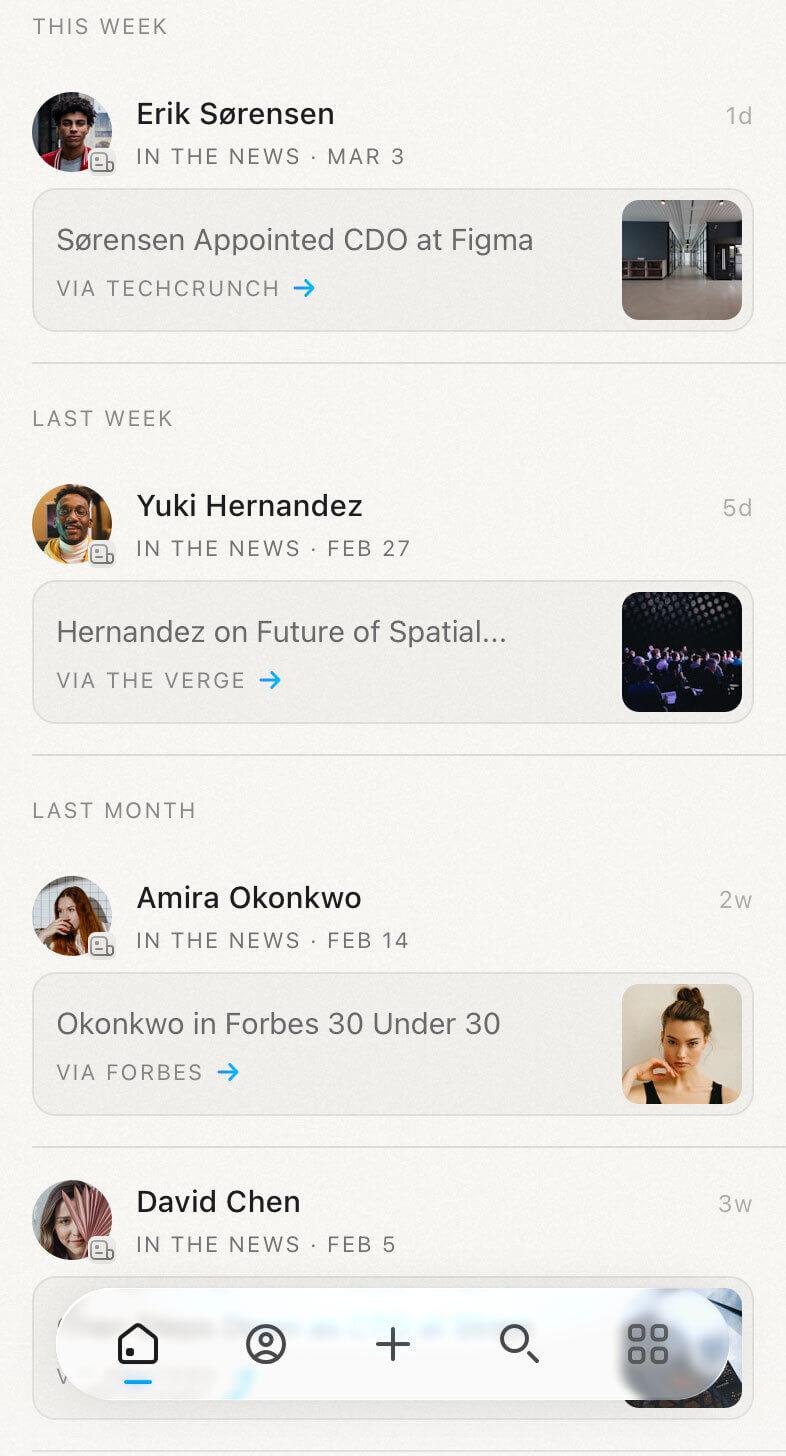Open the Home tab in bottom navigation
The width and height of the screenshot is (786, 1456).
click(138, 1345)
